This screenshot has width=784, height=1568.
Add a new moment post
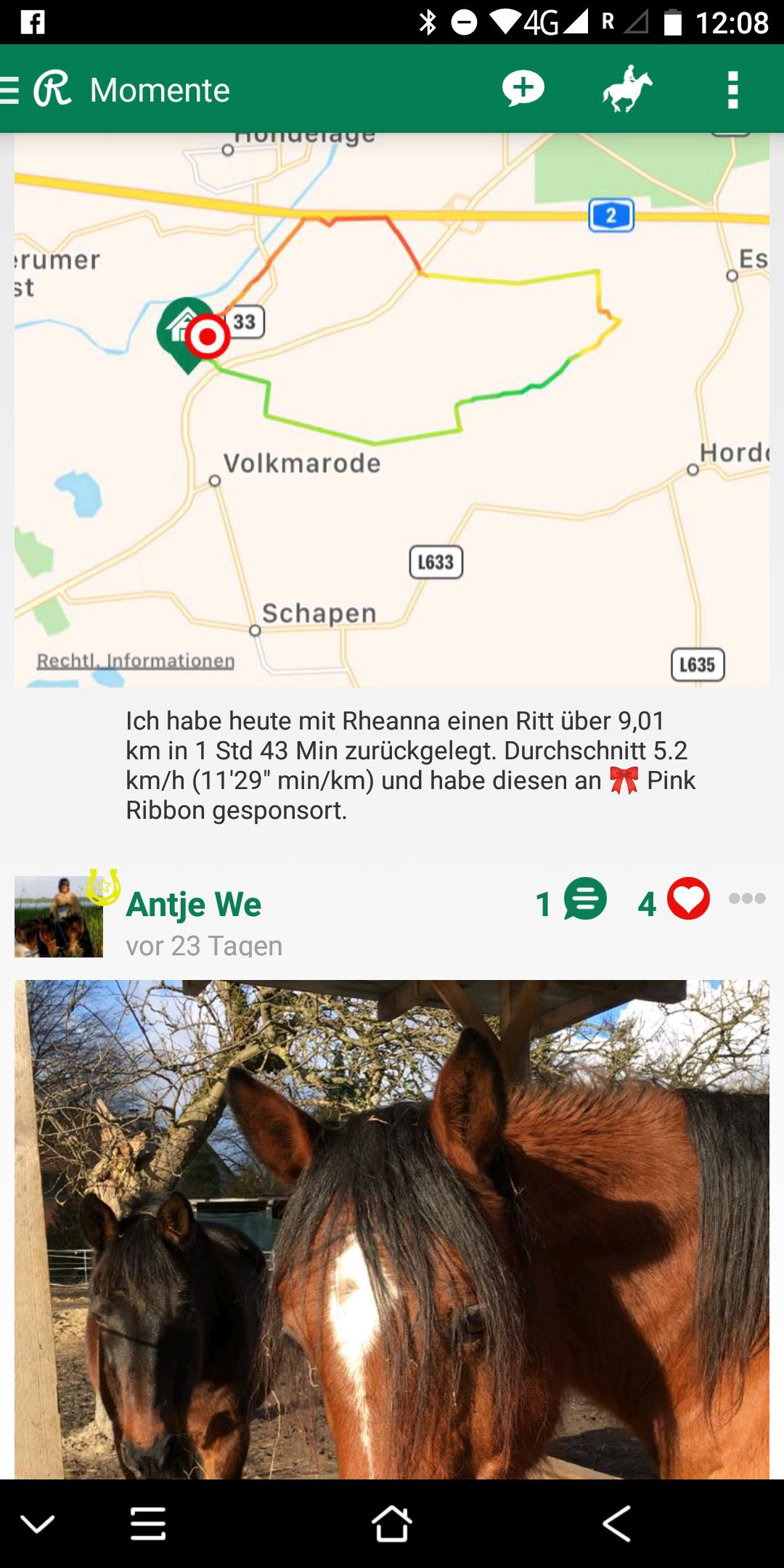tap(523, 89)
